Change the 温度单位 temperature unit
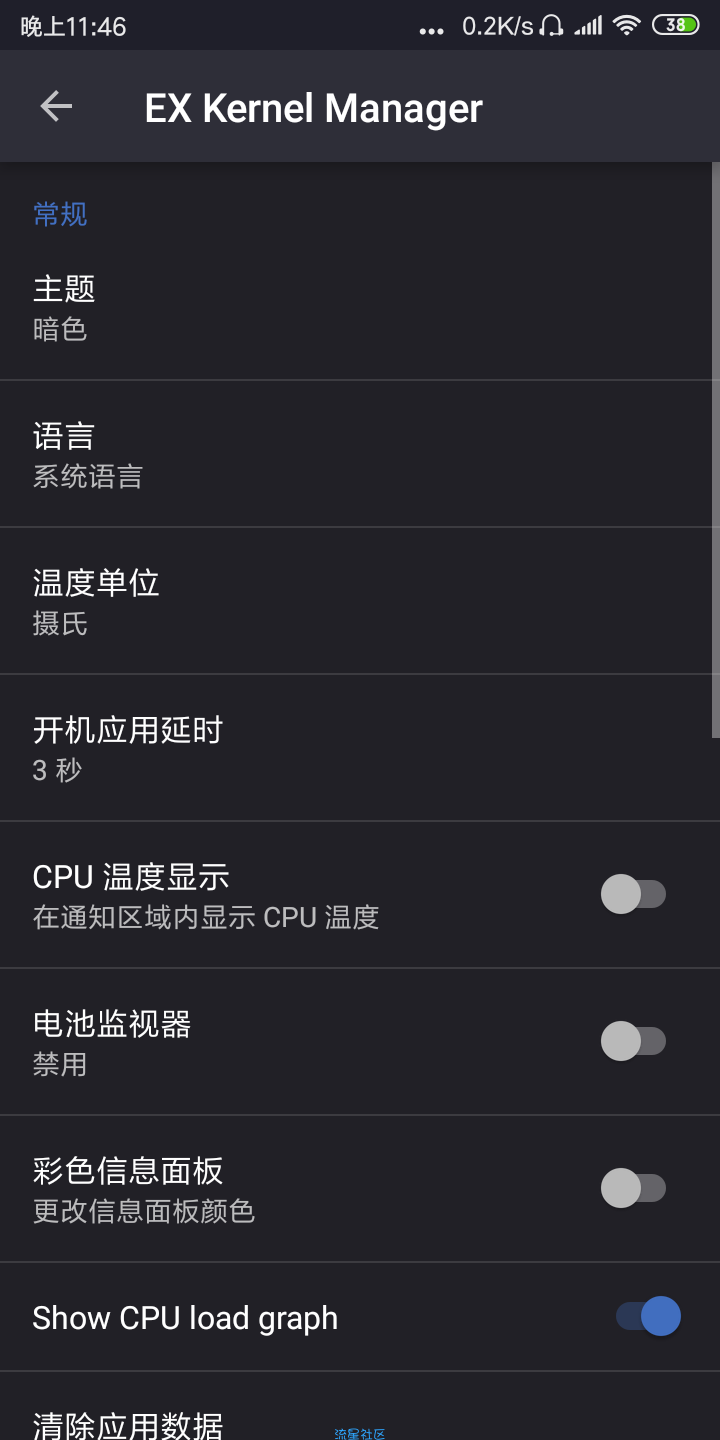The image size is (720, 1440). click(x=360, y=601)
